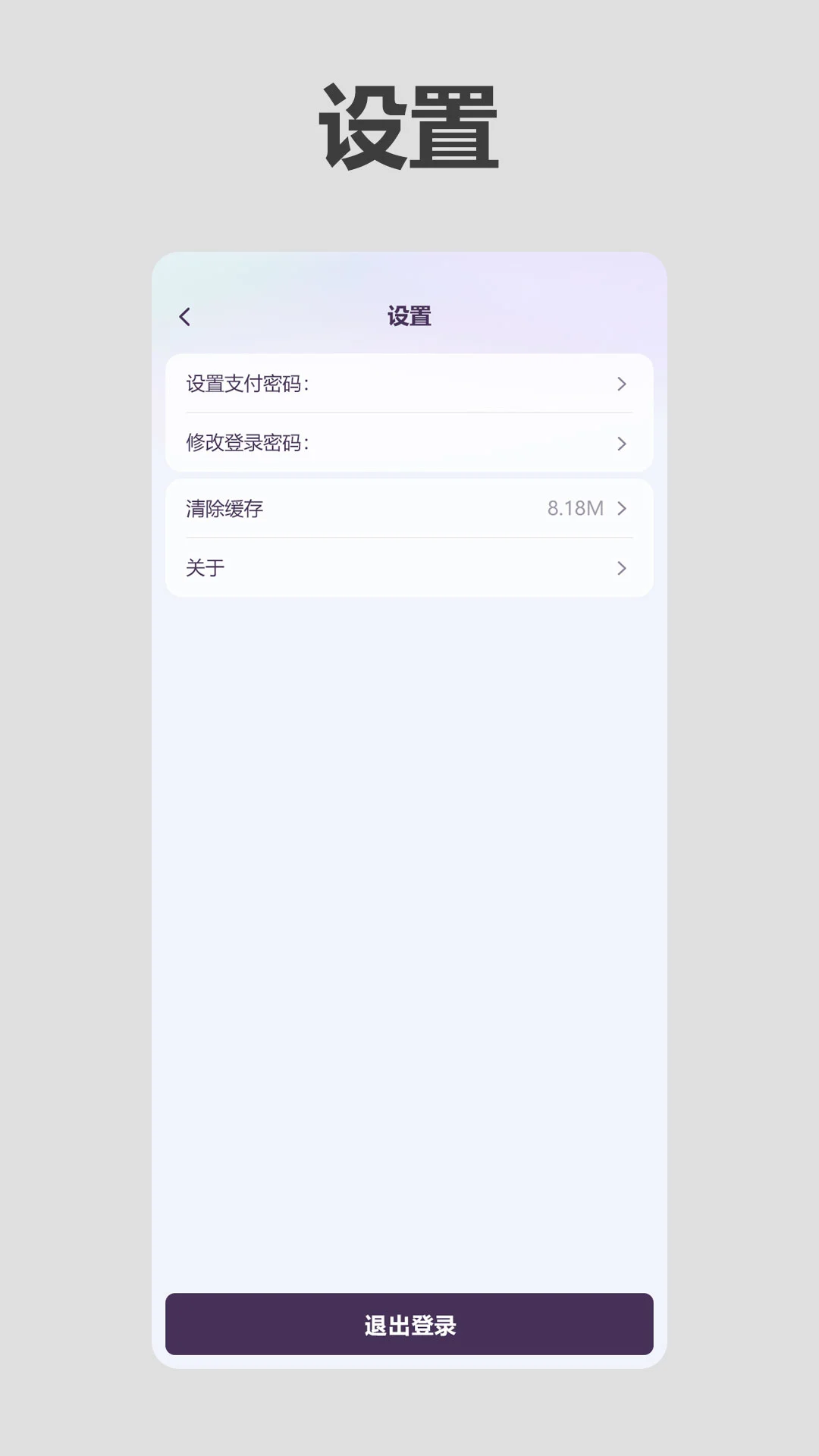The width and height of the screenshot is (819, 1456).
Task: Tap the chevron next to 设置支付密码
Action: pos(622,384)
